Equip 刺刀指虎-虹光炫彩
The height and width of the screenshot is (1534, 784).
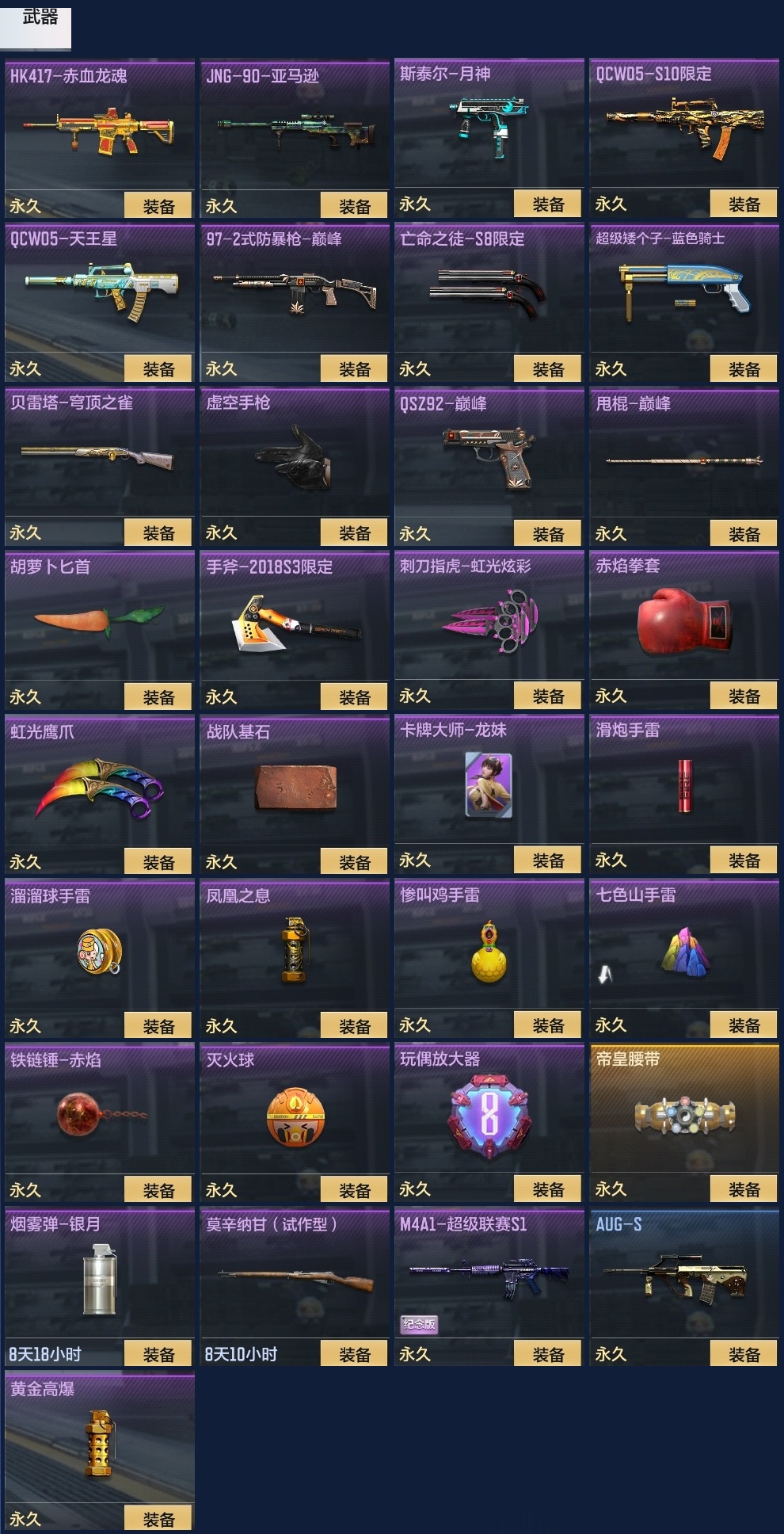548,696
